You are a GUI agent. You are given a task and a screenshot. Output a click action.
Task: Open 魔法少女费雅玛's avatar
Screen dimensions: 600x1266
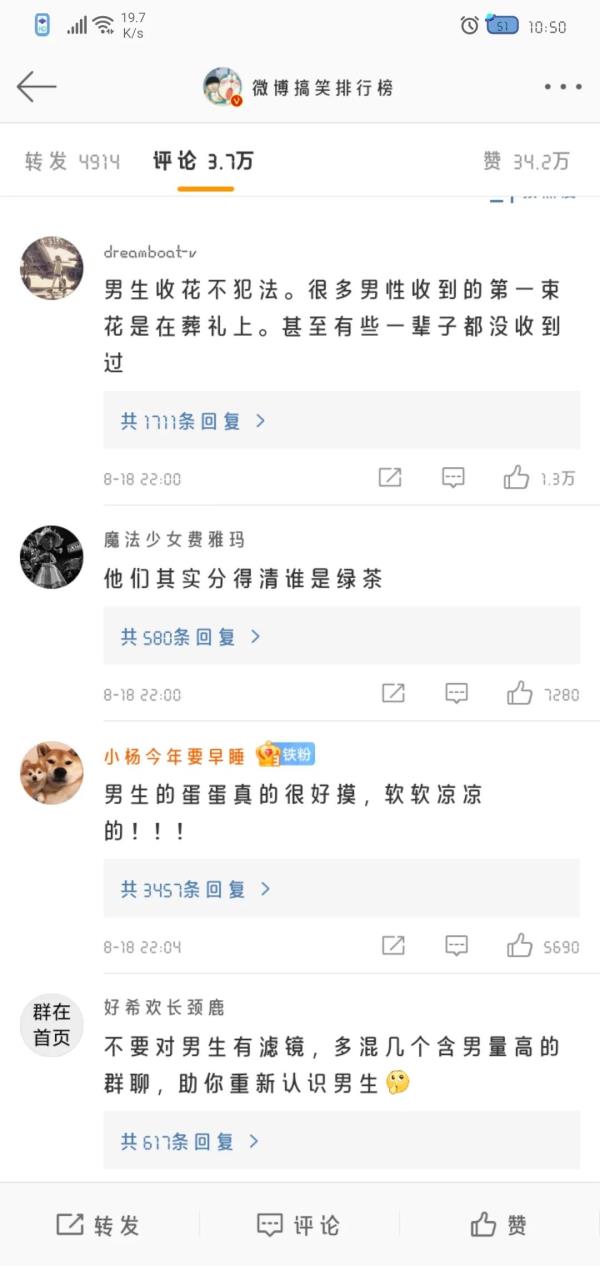(x=51, y=557)
